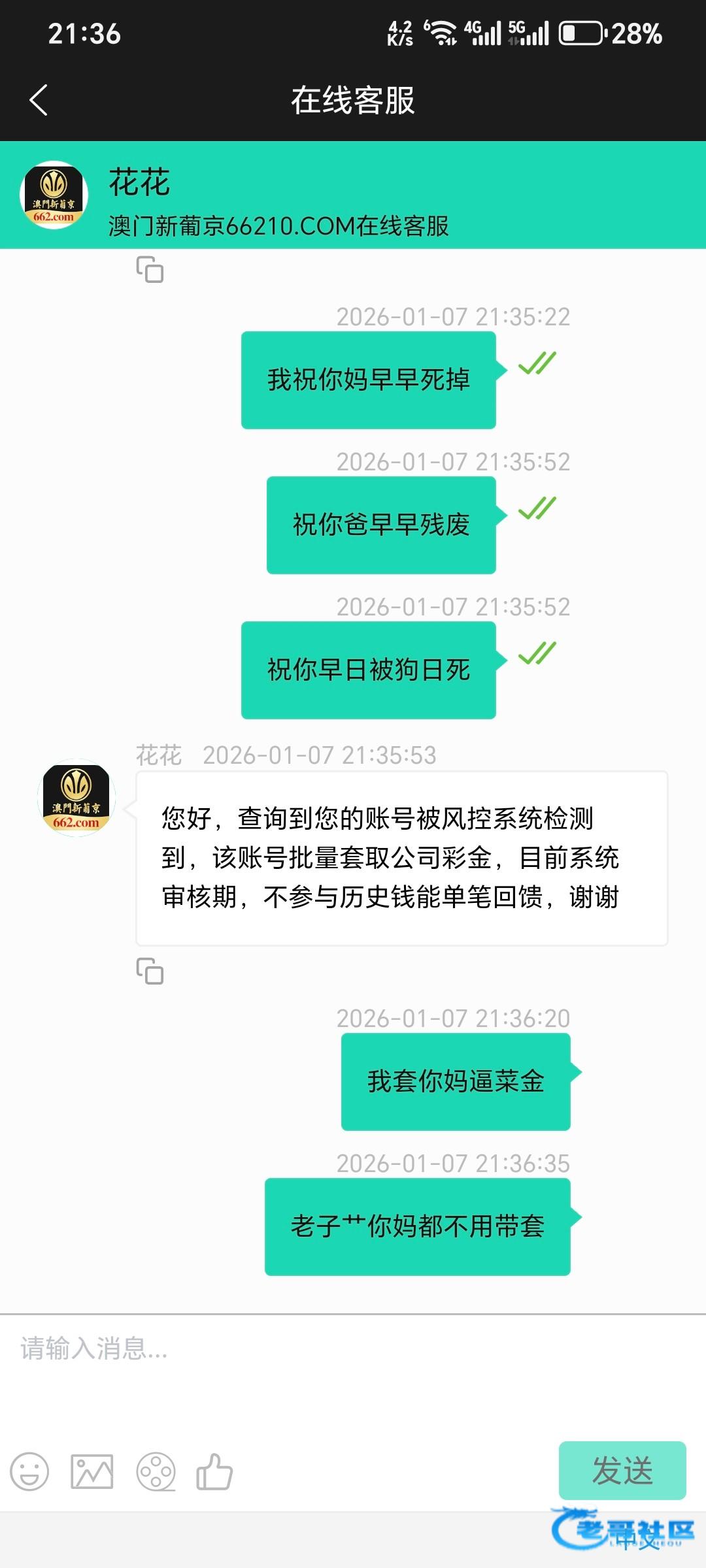Viewport: 706px width, 1568px height.
Task: Open the emoji picker
Action: point(29,1472)
